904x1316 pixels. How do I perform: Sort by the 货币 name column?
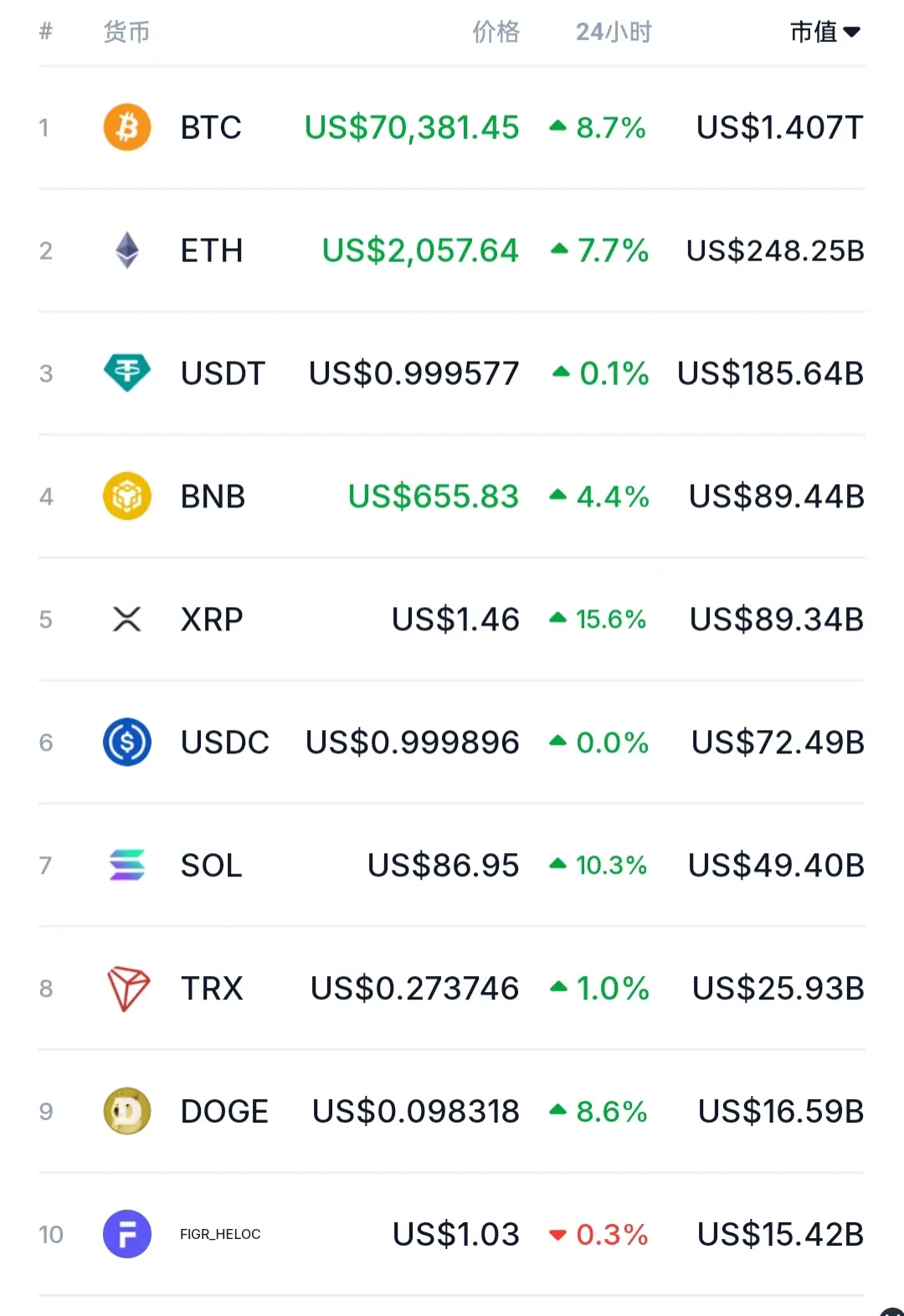126,32
